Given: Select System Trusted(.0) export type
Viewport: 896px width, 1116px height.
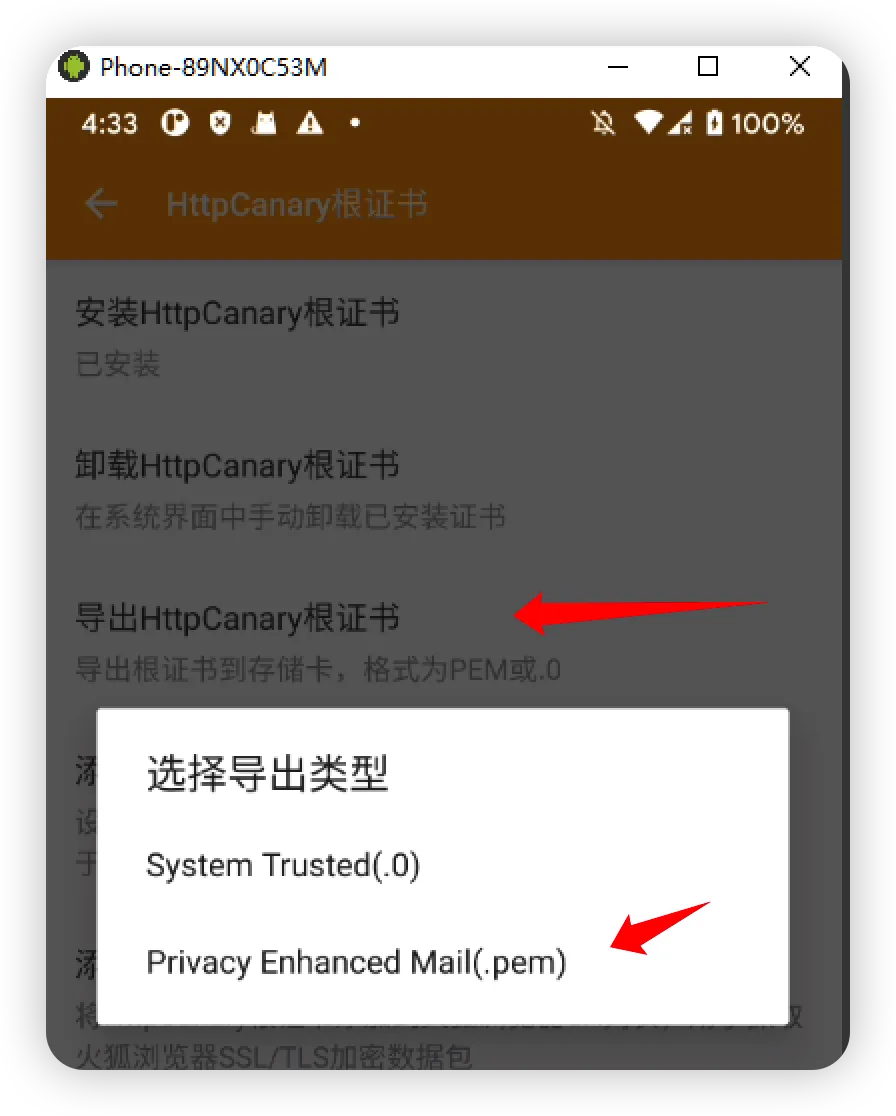Looking at the screenshot, I should [x=283, y=865].
